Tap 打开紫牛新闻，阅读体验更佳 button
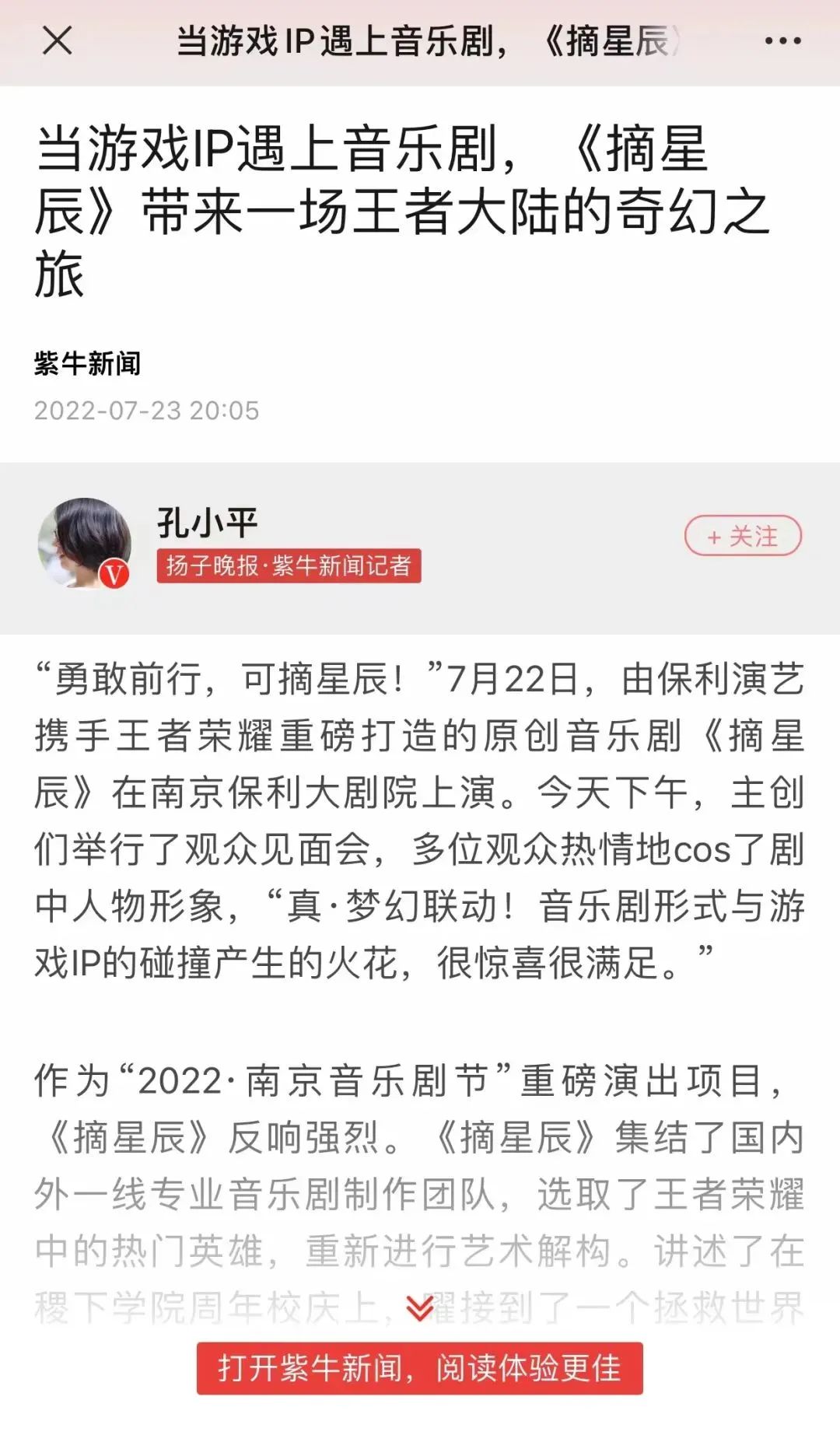Image resolution: width=840 pixels, height=1449 pixels. [x=420, y=1368]
